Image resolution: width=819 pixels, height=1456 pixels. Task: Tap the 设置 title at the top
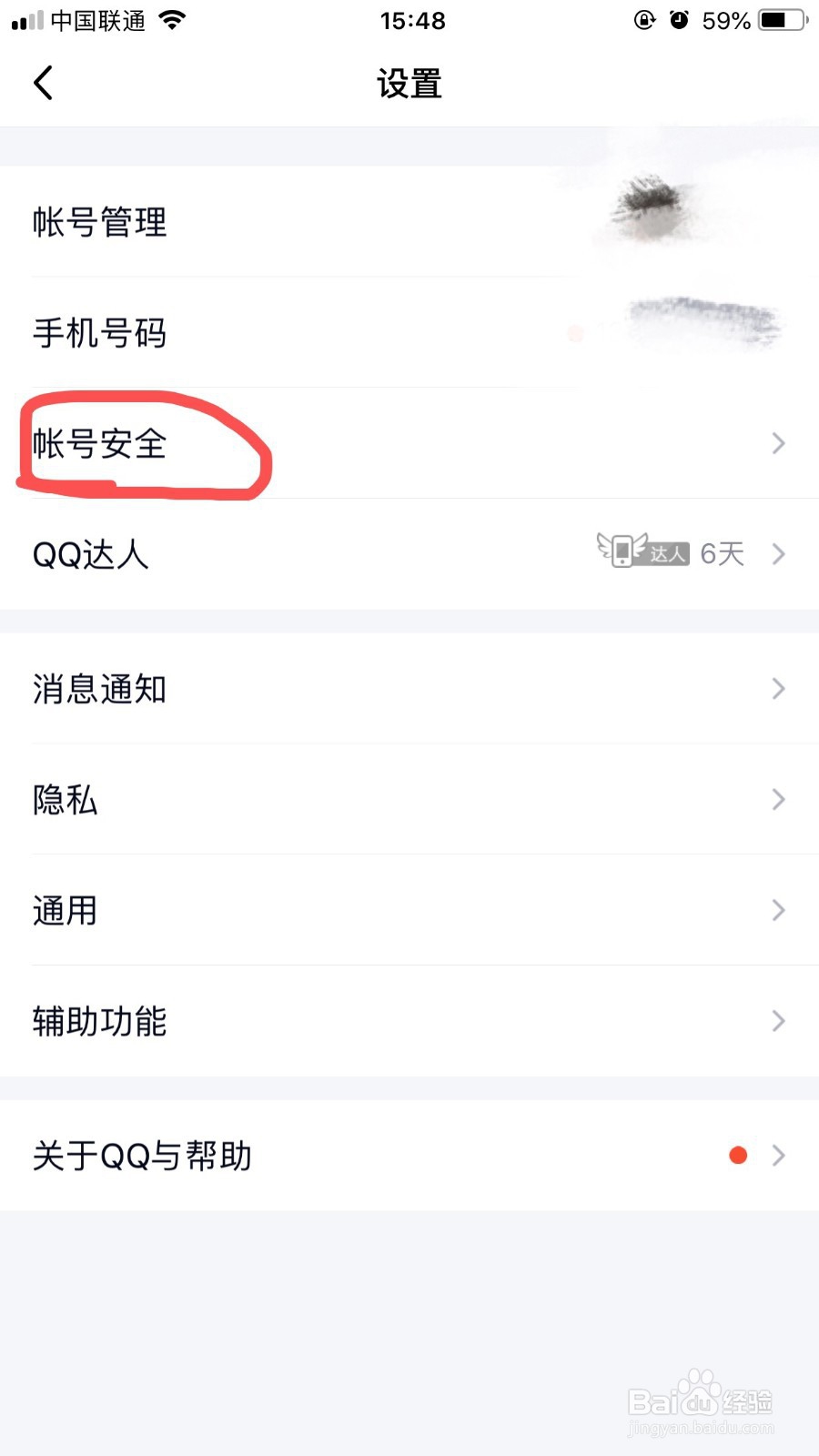click(x=409, y=83)
